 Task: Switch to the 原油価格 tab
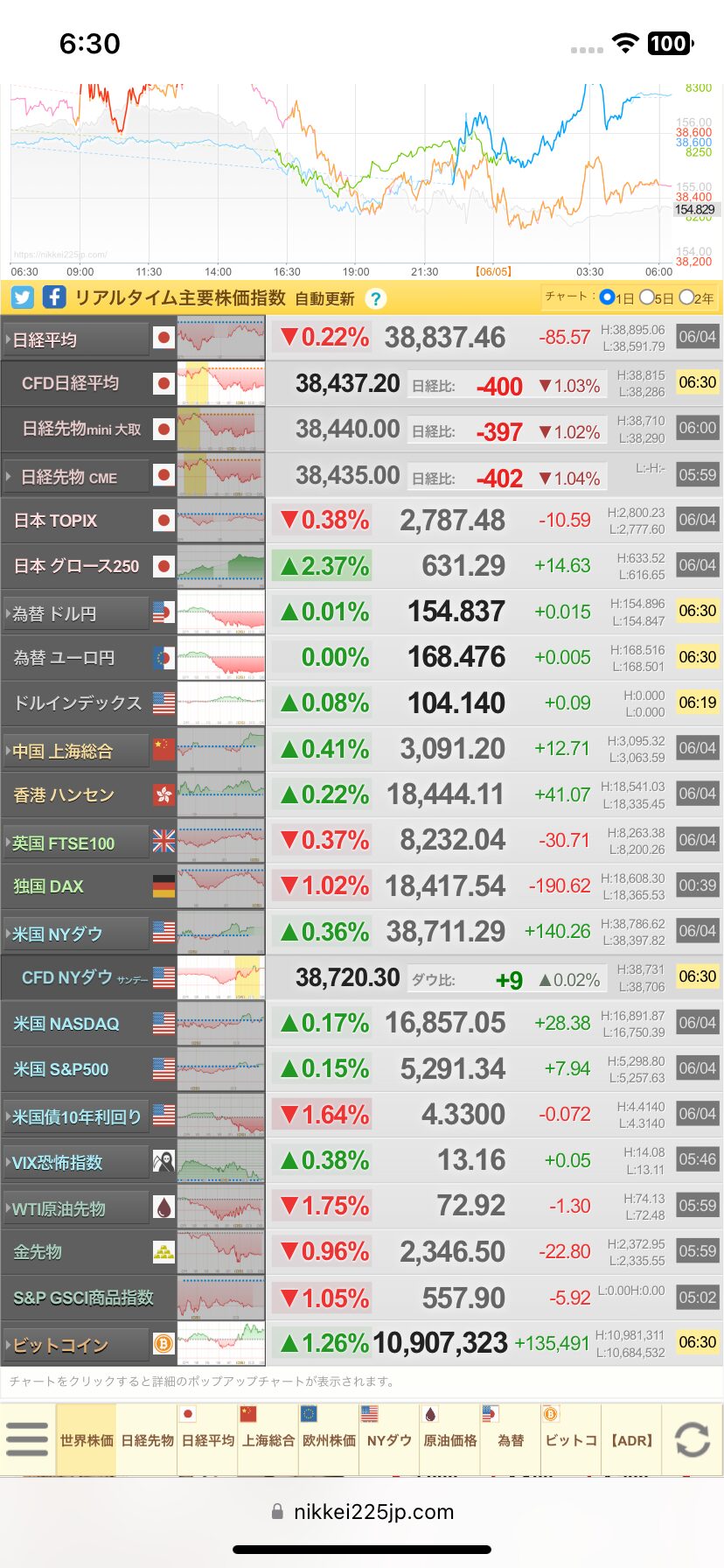click(x=450, y=1440)
